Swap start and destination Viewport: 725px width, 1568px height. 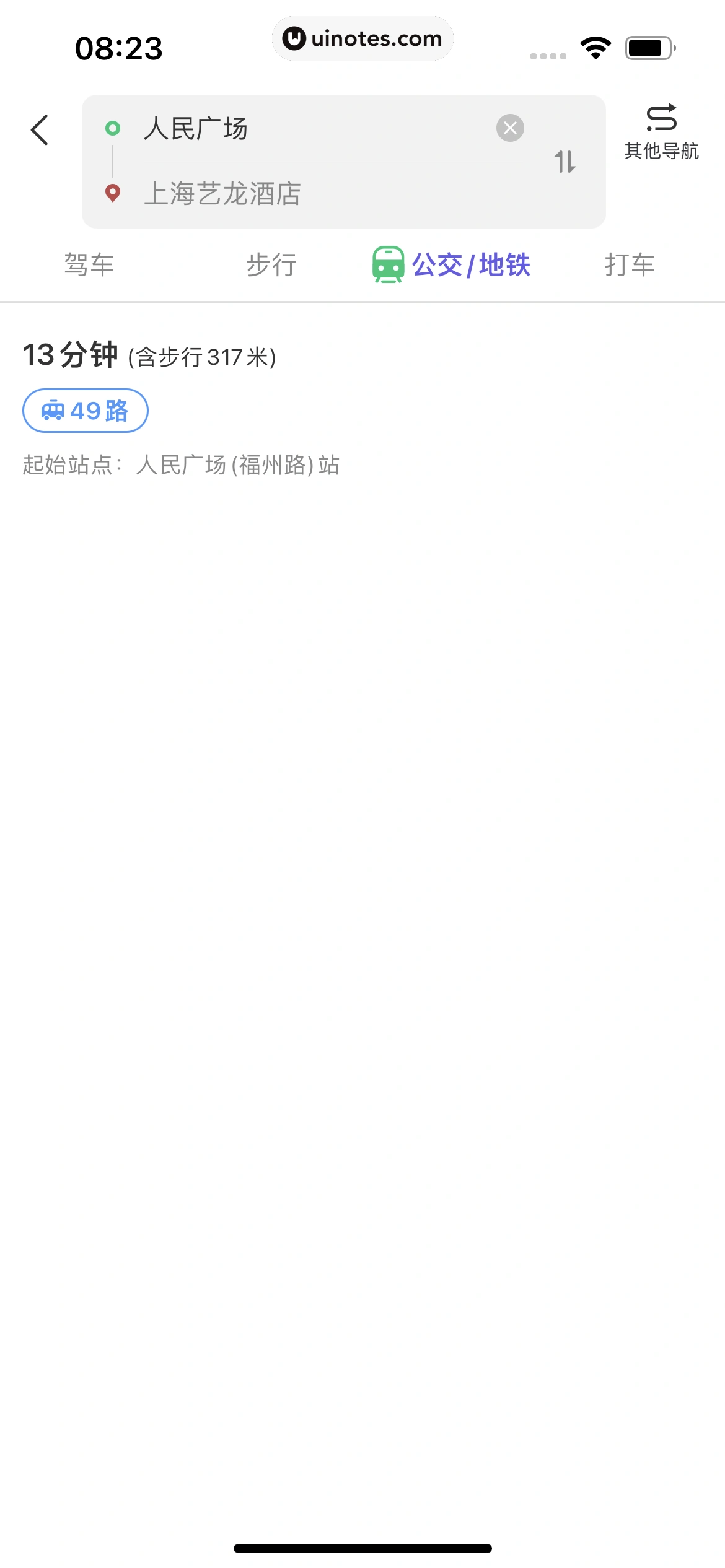(565, 162)
